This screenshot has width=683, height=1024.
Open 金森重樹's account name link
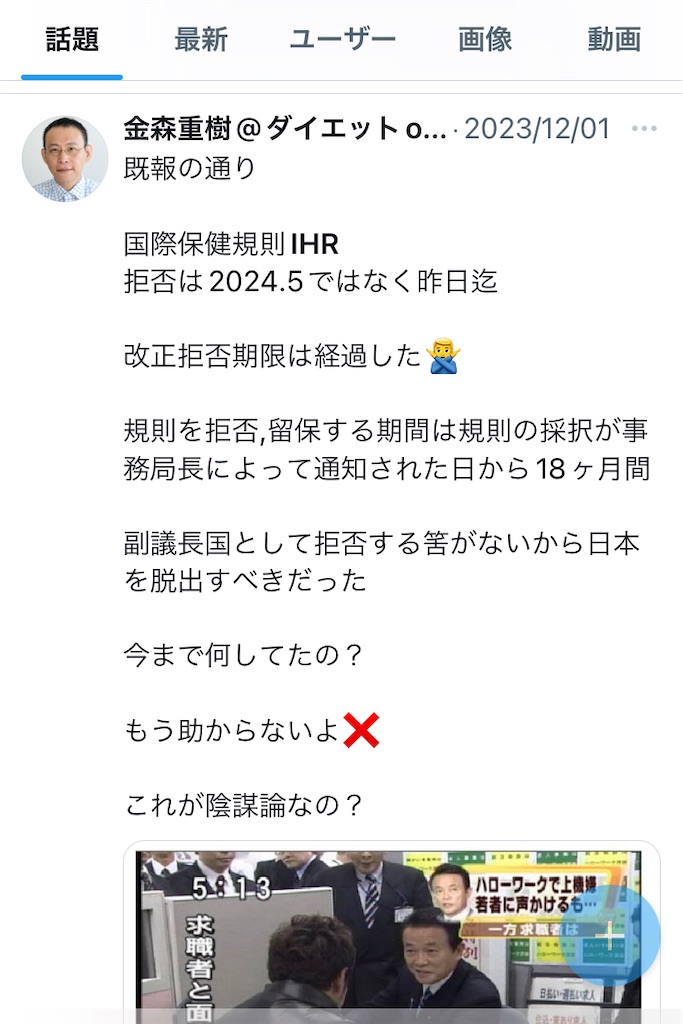(284, 129)
